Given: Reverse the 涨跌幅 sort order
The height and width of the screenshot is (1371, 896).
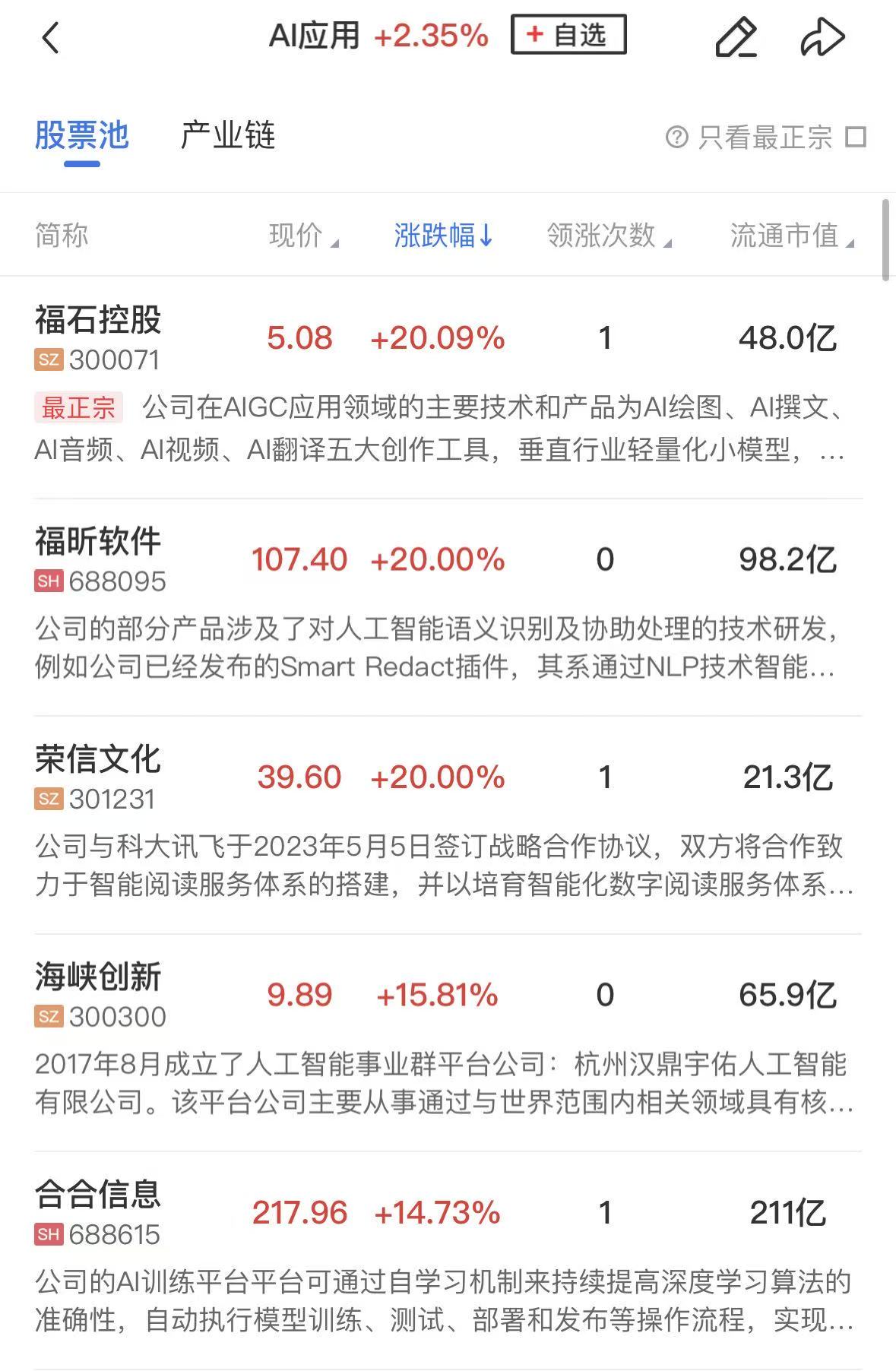Looking at the screenshot, I should pyautogui.click(x=443, y=236).
